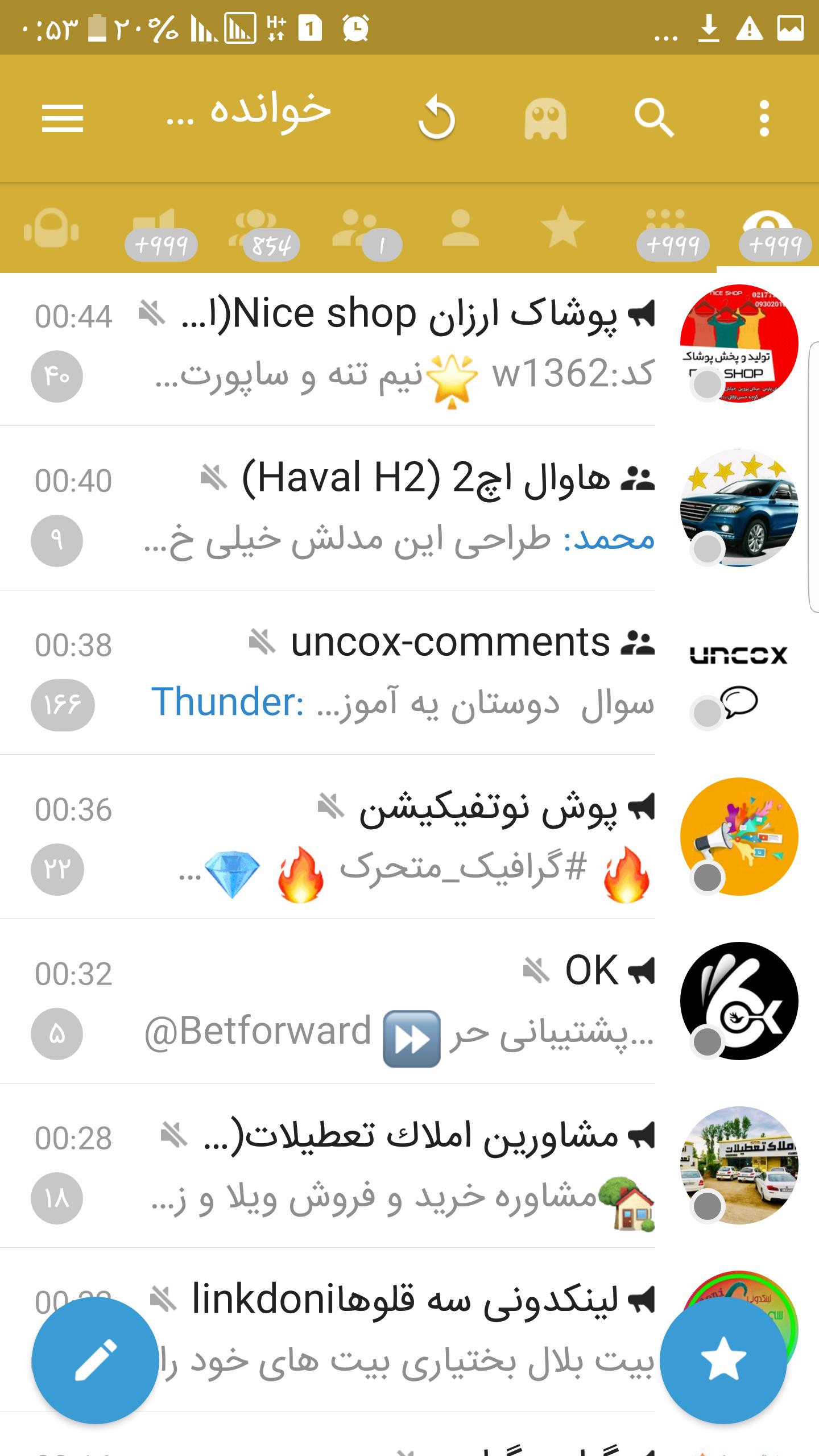This screenshot has width=819, height=1456.
Task: Open the مشاورین املاک تعطیلات channel
Action: click(x=398, y=1165)
